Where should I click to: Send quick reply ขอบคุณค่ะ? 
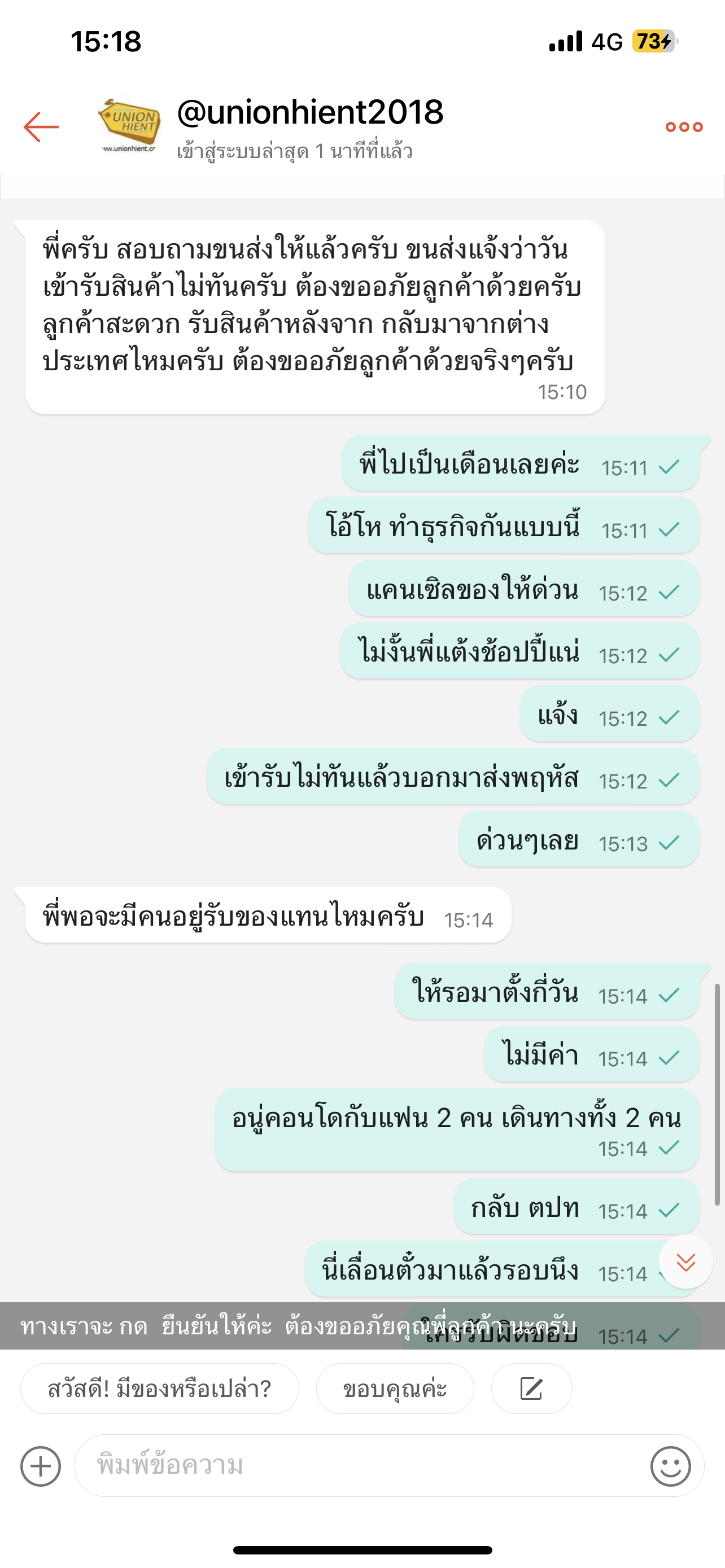pos(395,1389)
